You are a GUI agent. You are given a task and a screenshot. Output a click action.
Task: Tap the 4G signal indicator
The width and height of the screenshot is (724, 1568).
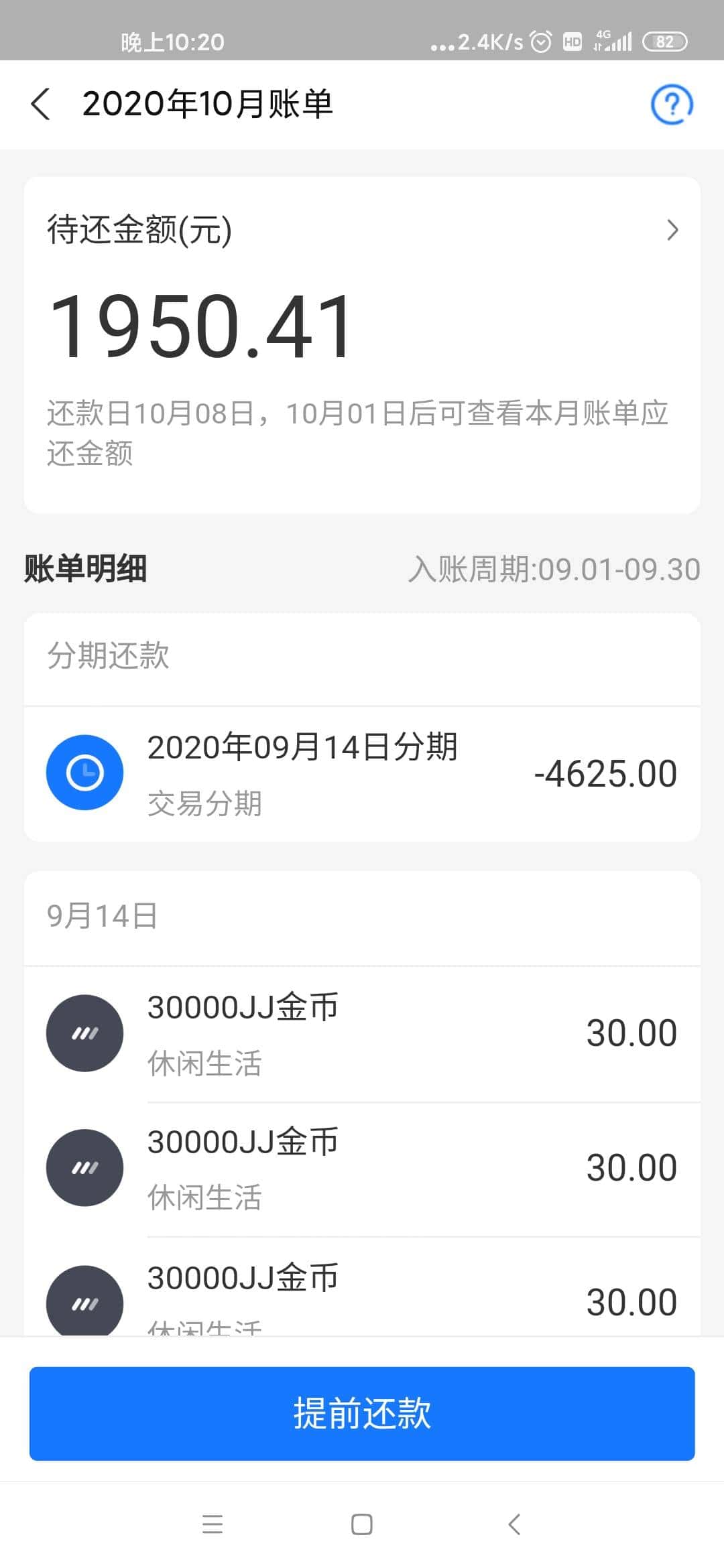(x=613, y=42)
